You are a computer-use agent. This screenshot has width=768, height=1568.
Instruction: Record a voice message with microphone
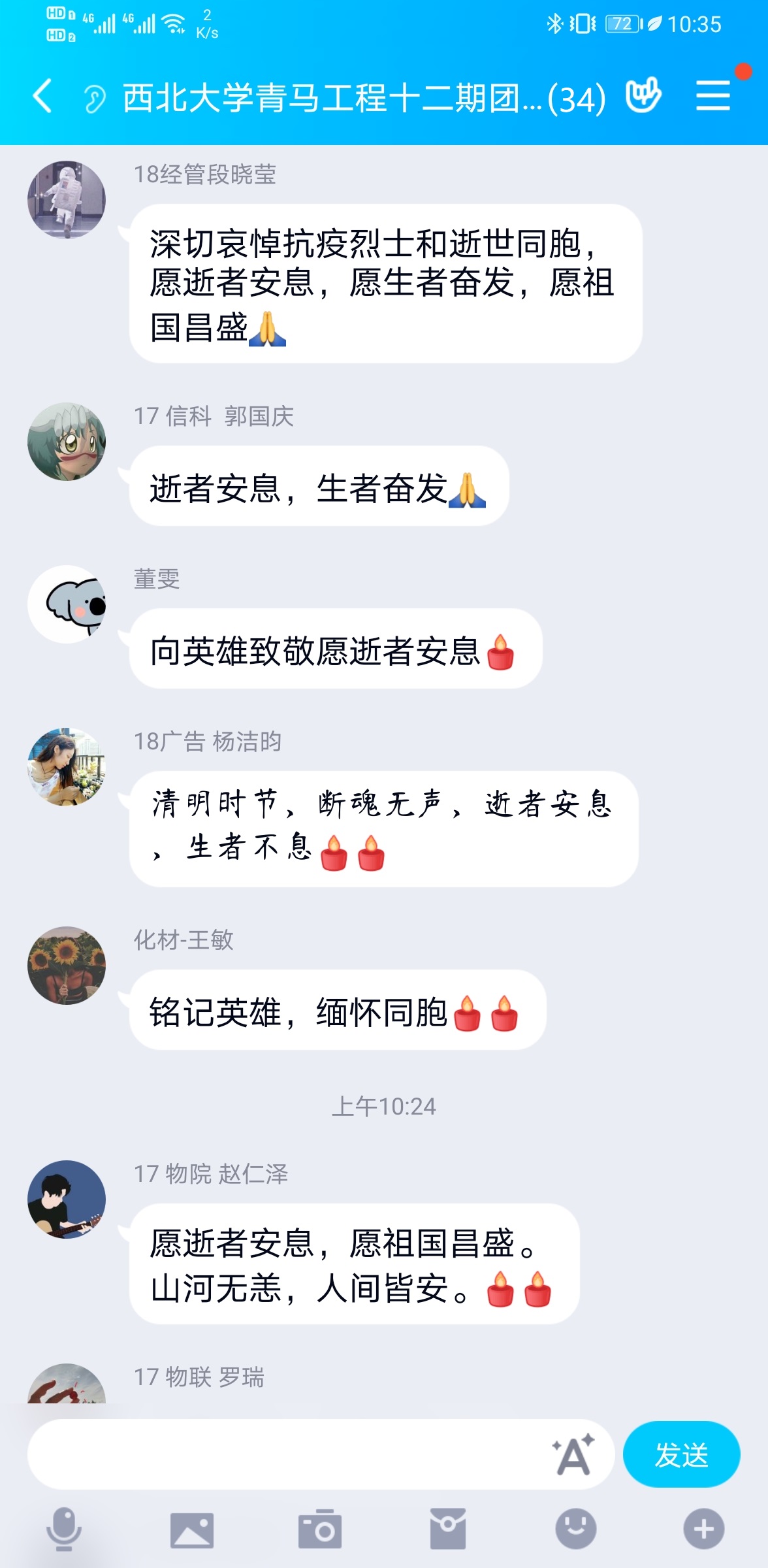[64, 1529]
